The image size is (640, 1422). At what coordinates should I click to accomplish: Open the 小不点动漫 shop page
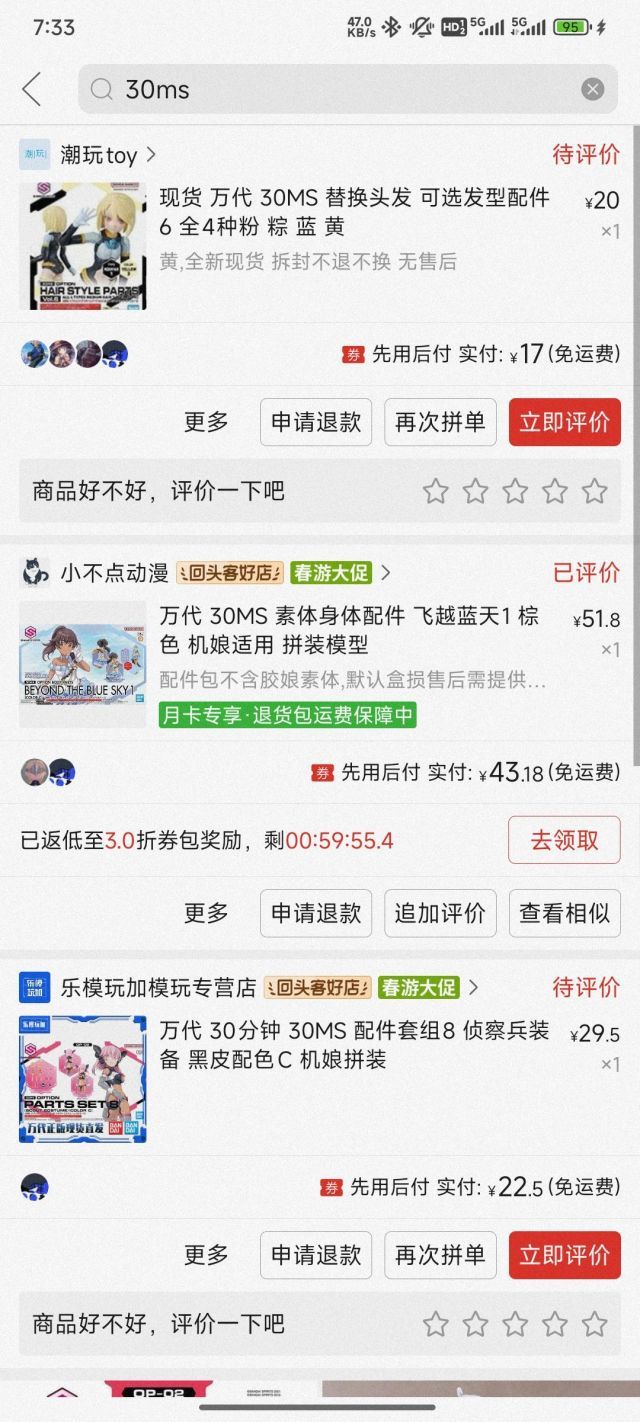click(x=114, y=573)
